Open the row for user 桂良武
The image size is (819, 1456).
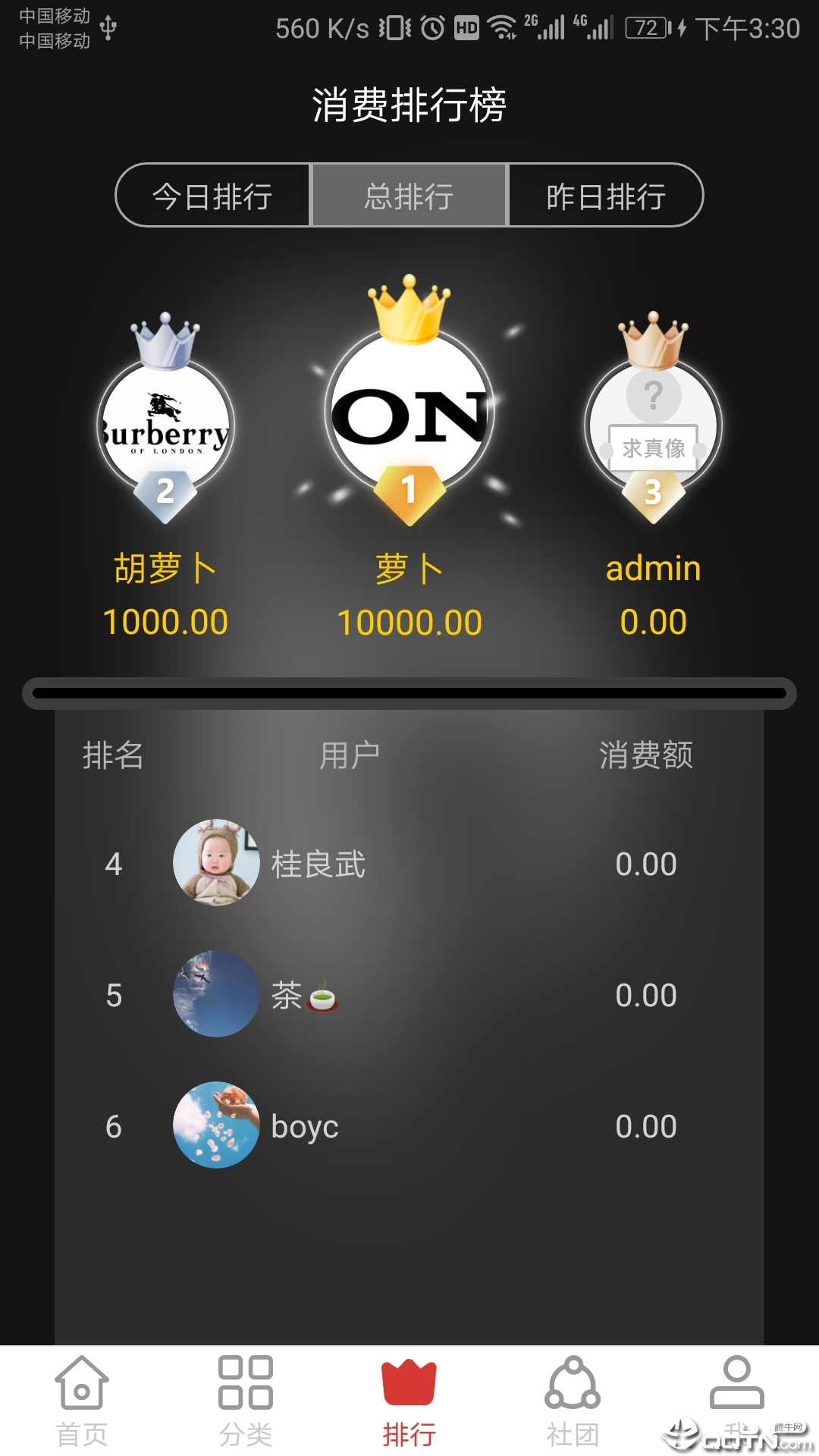(x=409, y=863)
